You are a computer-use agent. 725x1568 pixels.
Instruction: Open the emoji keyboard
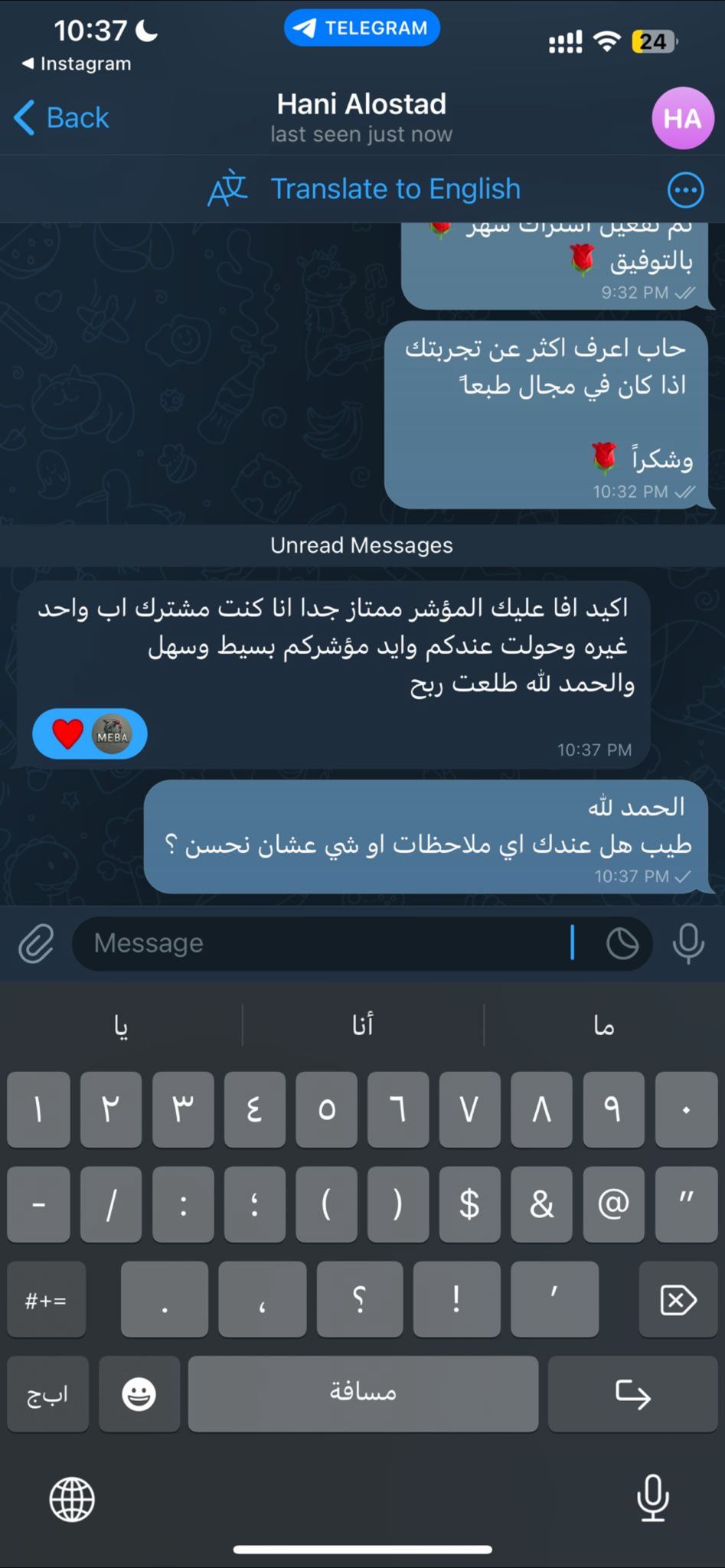pos(139,1394)
